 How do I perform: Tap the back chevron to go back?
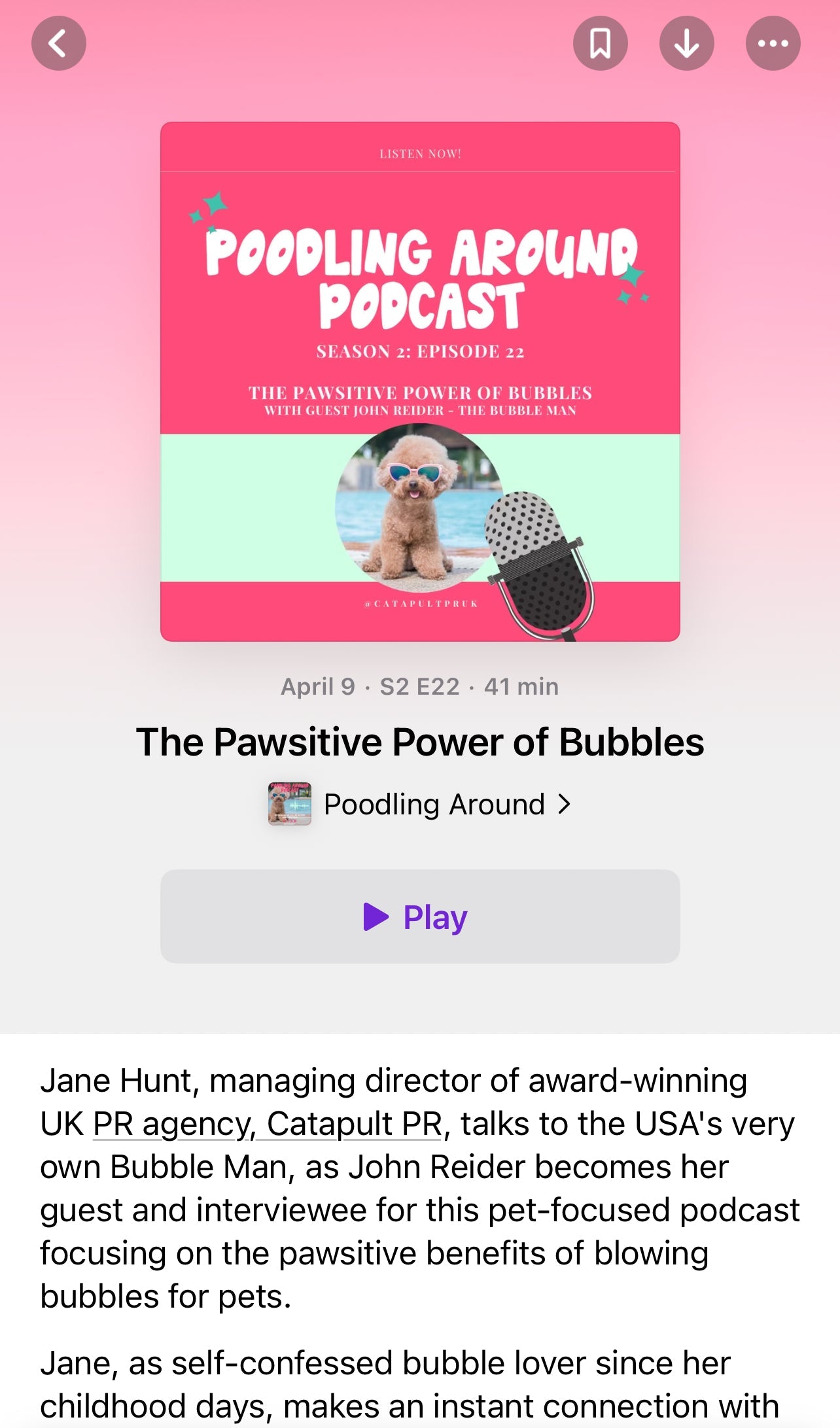pos(58,44)
